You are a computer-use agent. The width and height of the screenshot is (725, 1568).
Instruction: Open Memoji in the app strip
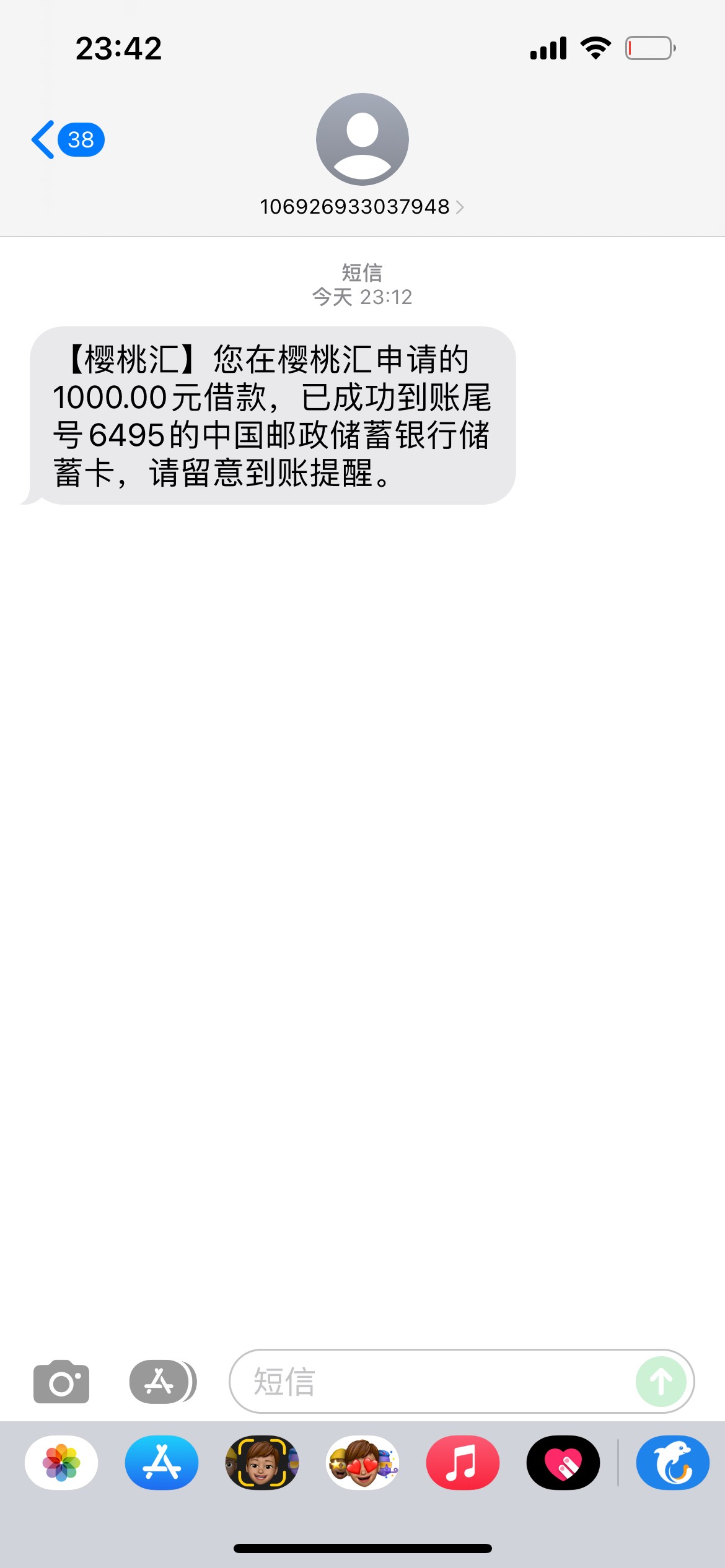pos(262,1463)
